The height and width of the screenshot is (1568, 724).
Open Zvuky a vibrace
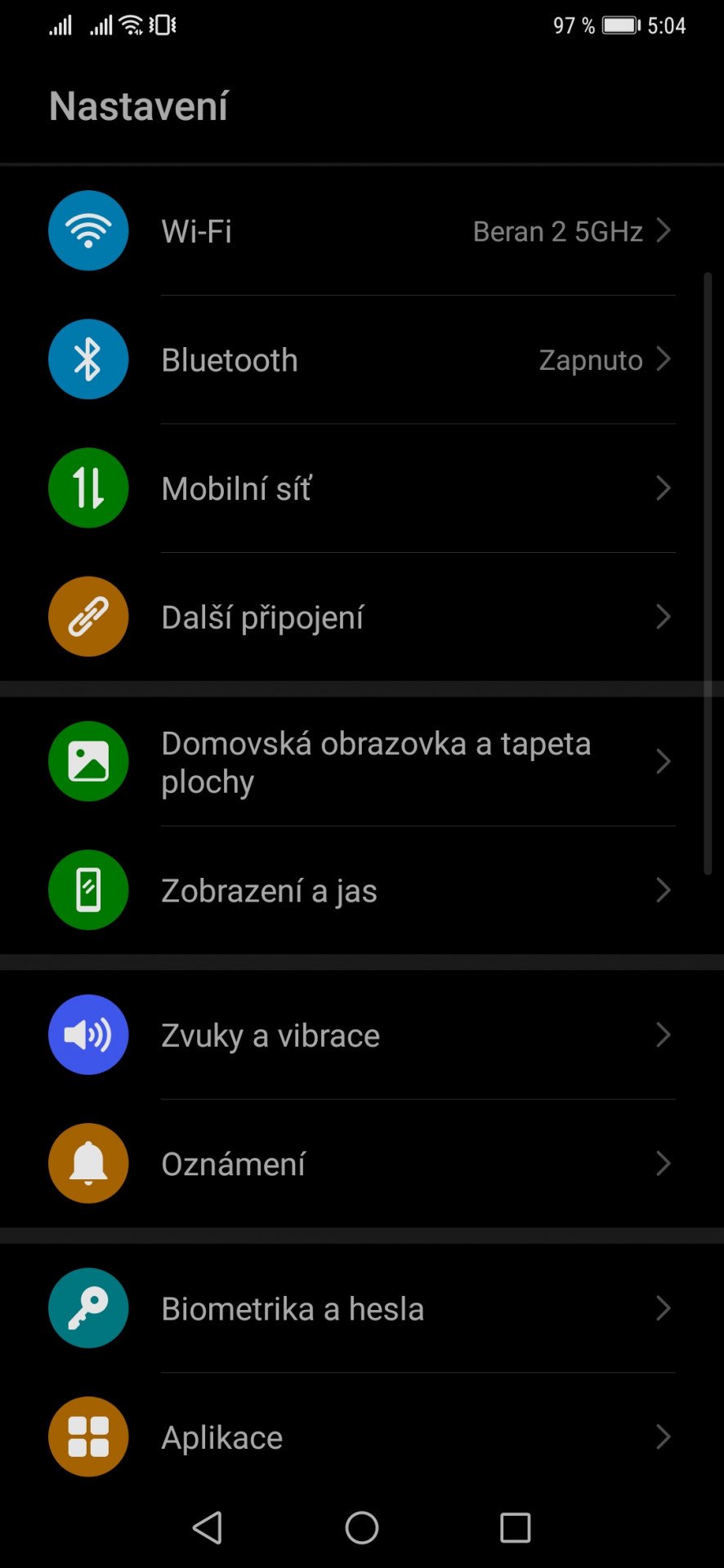362,1035
